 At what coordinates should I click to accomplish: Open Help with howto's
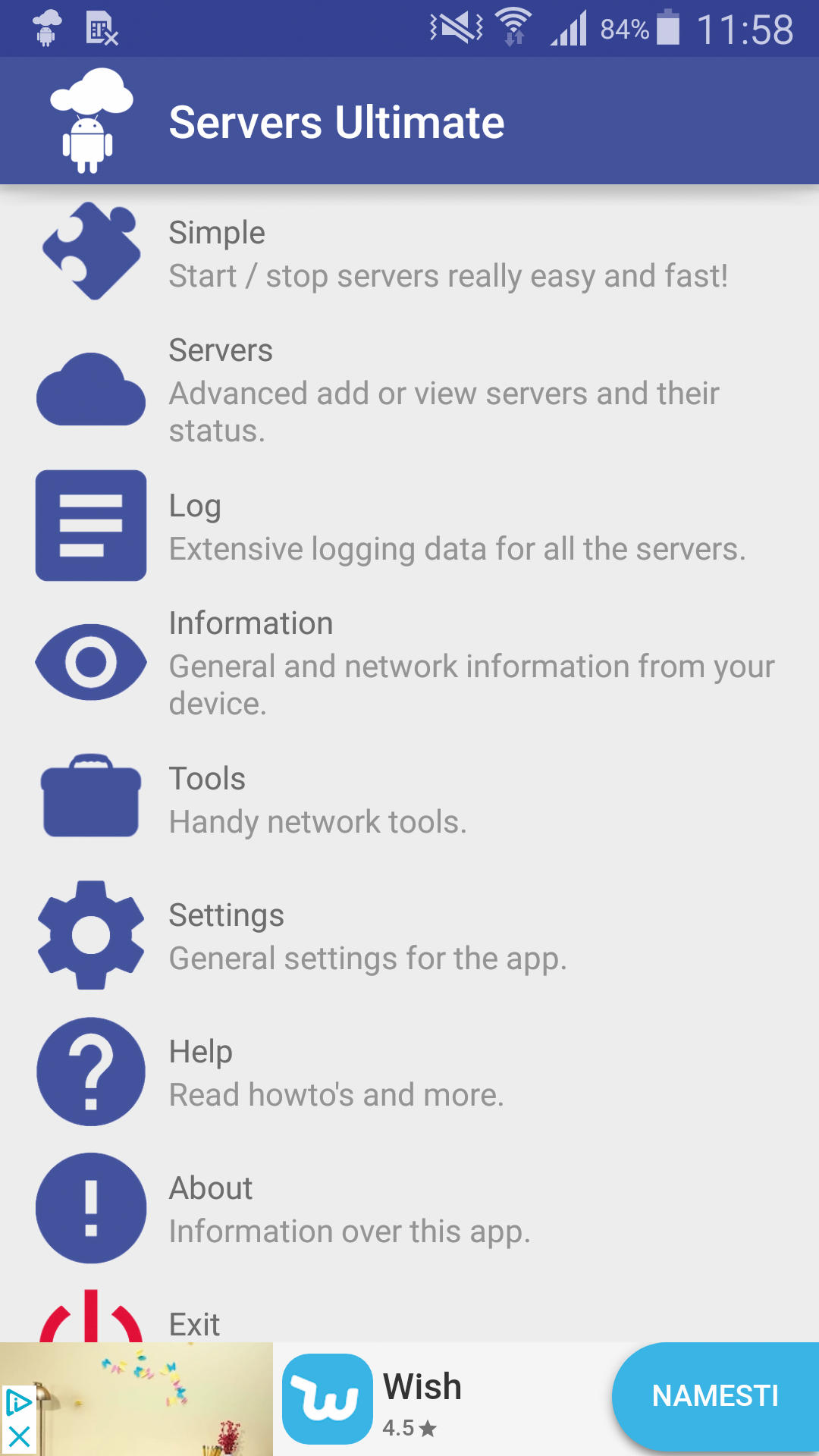(409, 1072)
